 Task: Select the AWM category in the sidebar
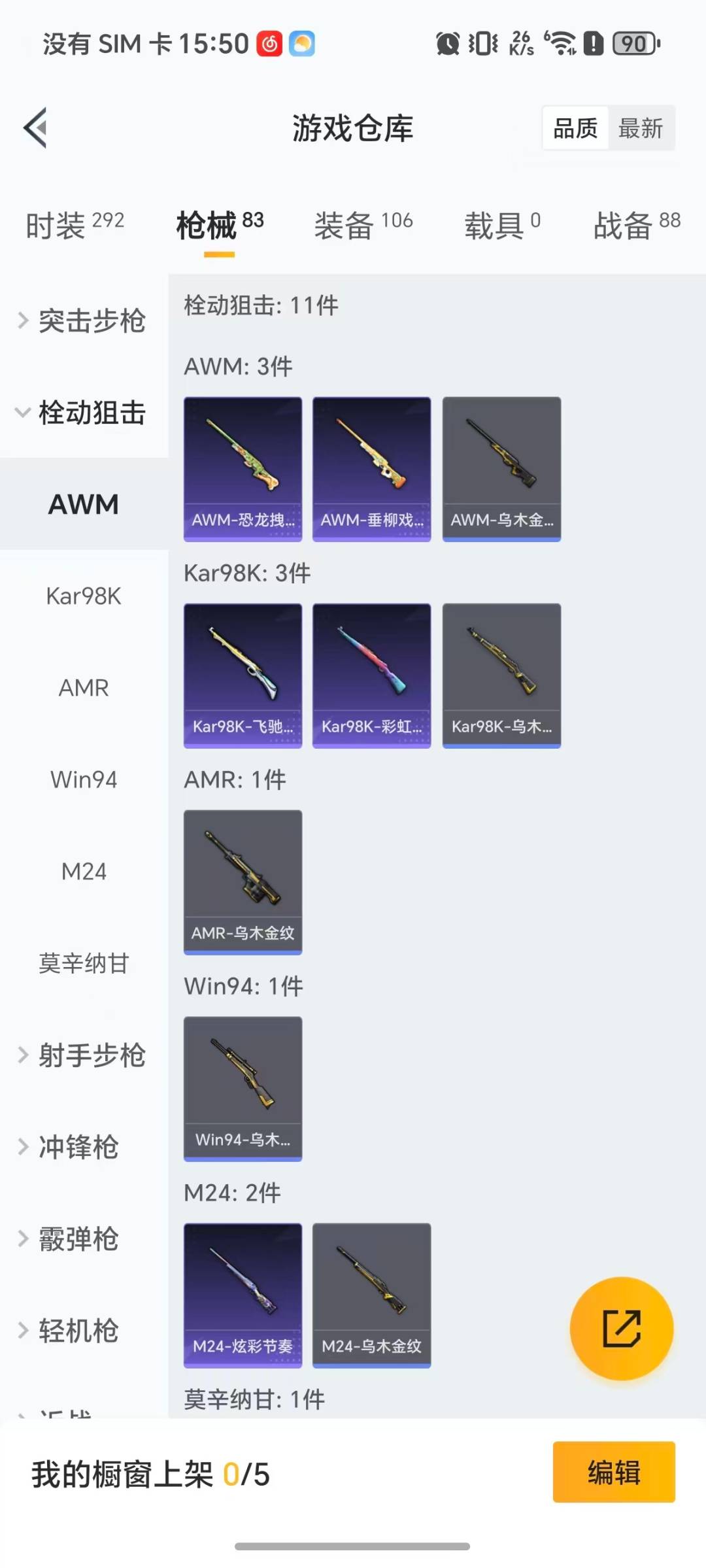coord(83,504)
